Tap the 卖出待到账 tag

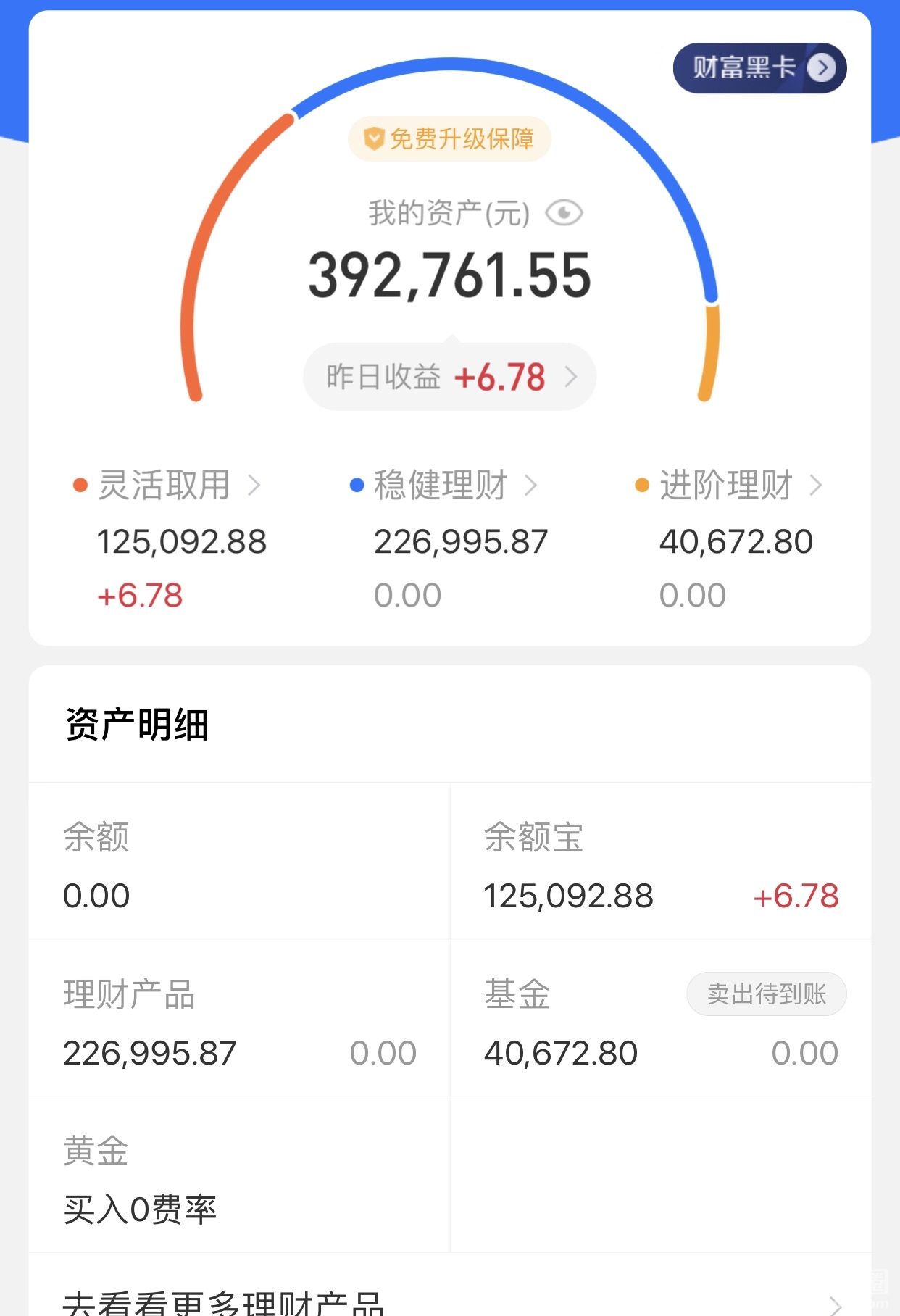point(766,994)
